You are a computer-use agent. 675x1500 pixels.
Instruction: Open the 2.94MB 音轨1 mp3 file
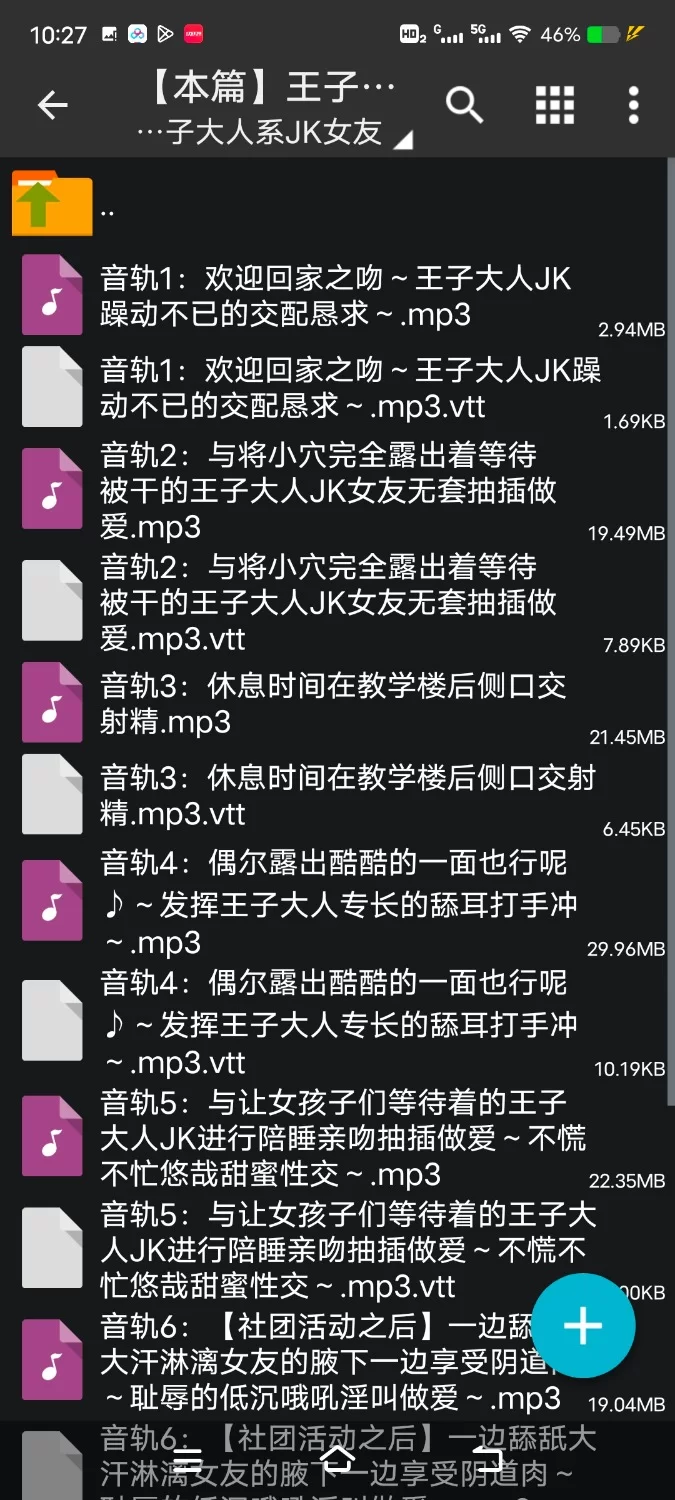(335, 296)
